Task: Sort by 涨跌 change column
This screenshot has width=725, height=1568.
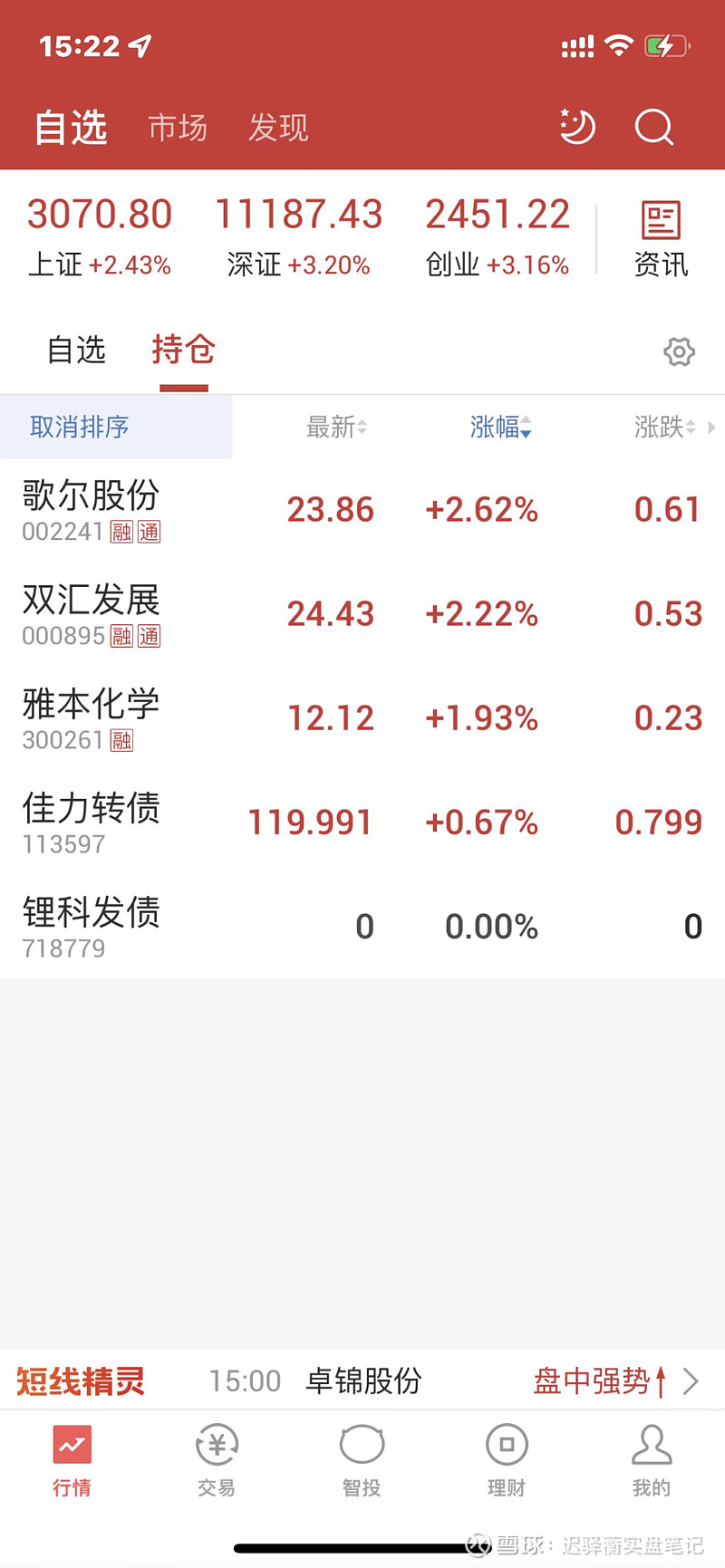Action: pos(665,427)
